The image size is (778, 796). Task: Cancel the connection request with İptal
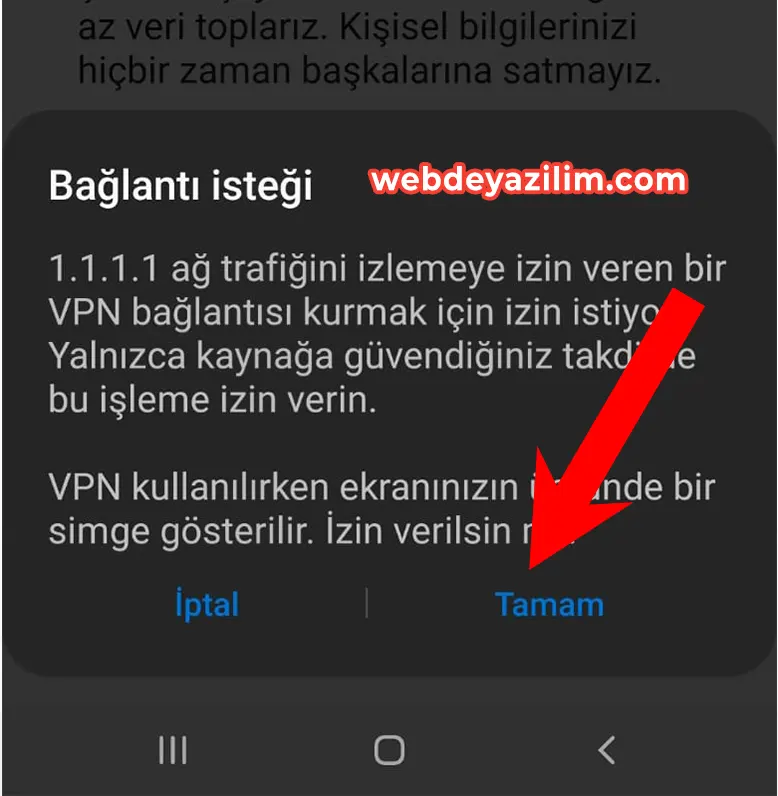(207, 604)
